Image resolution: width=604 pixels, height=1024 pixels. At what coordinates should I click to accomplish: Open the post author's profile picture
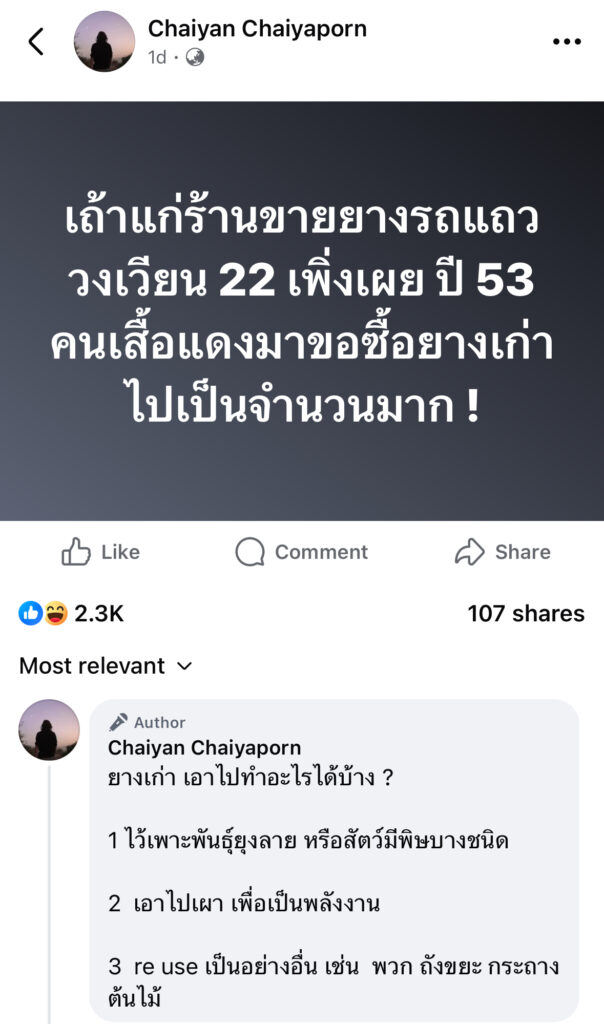(x=104, y=42)
